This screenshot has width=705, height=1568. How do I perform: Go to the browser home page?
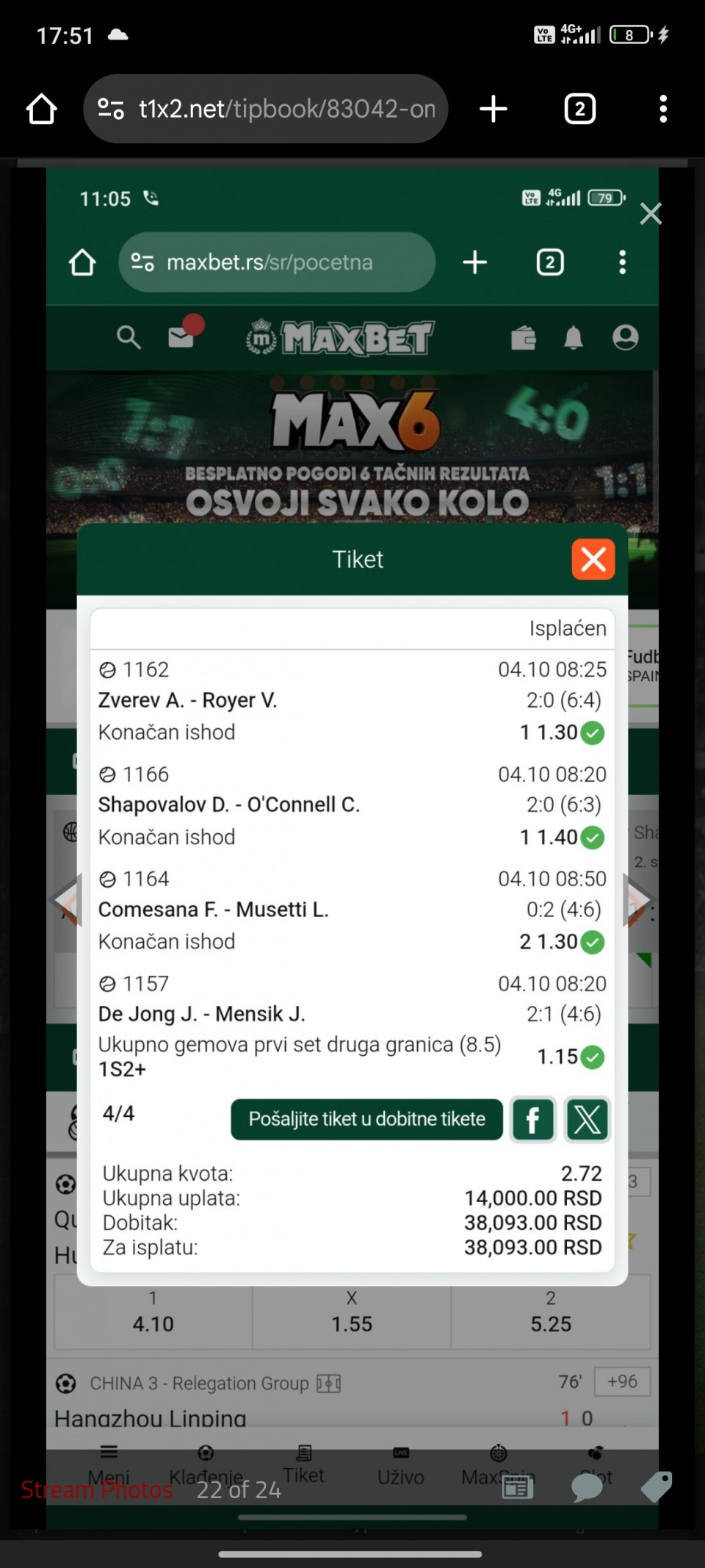[42, 109]
